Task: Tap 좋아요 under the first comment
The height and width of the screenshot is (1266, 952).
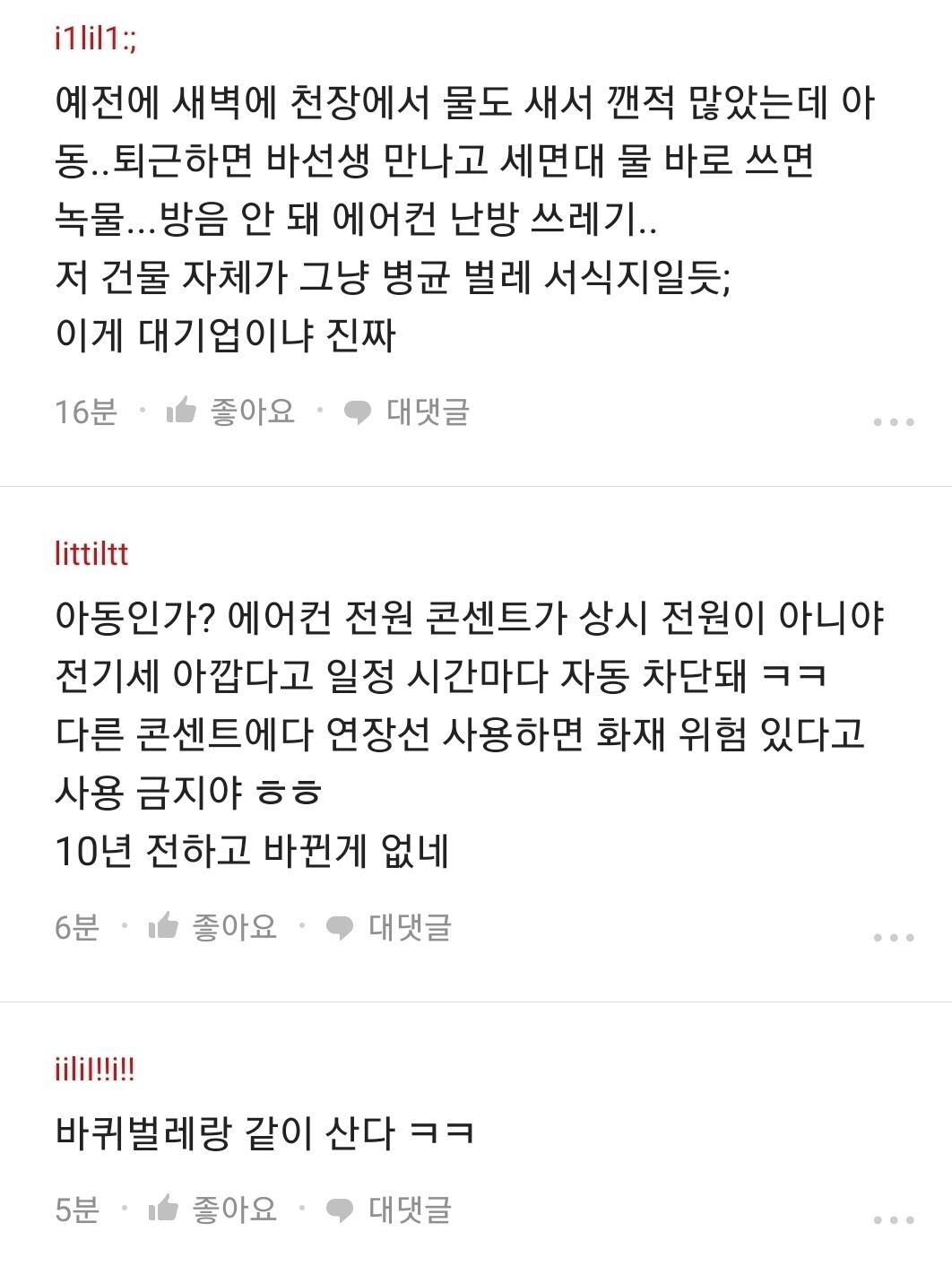Action: [x=251, y=412]
